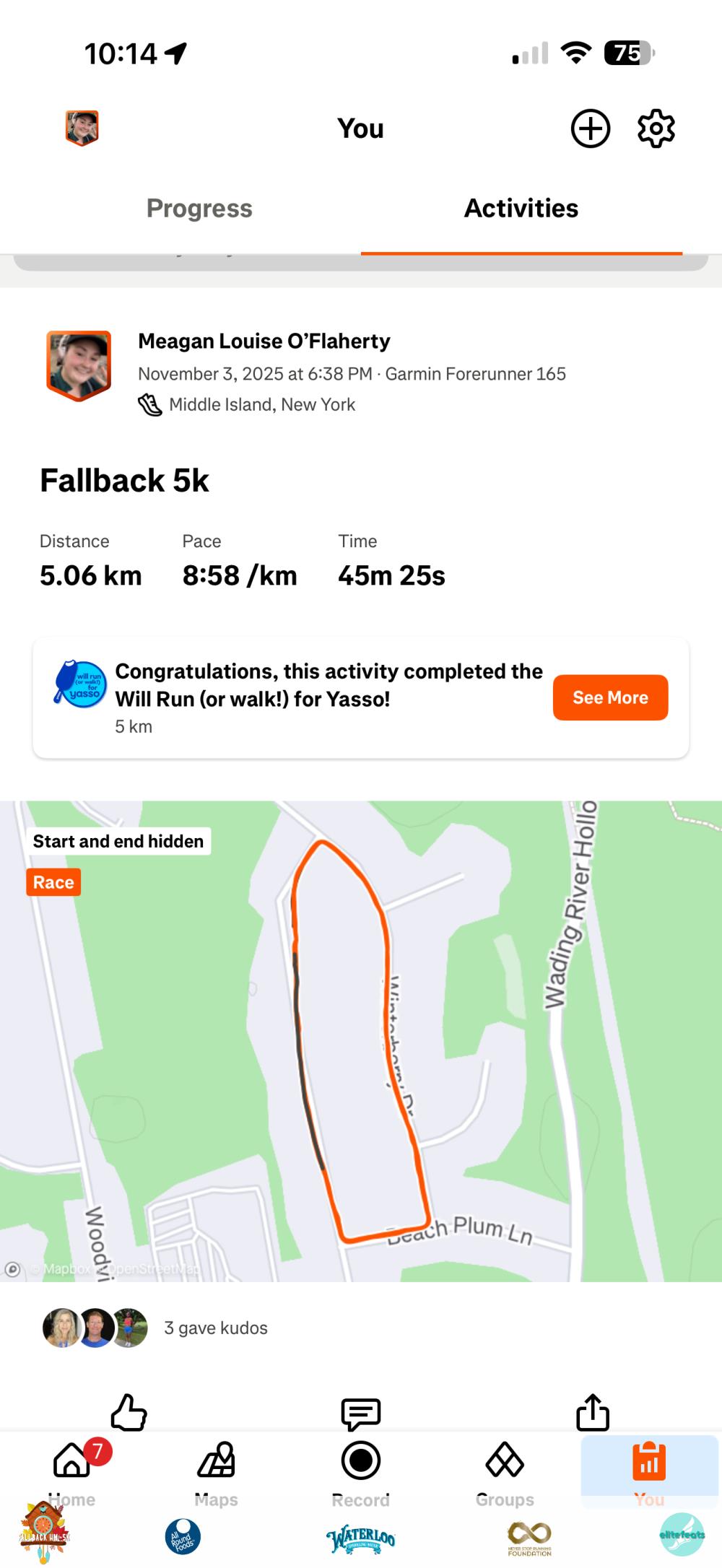Share the Fallback 5k activity
The image size is (722, 1568).
(592, 1412)
